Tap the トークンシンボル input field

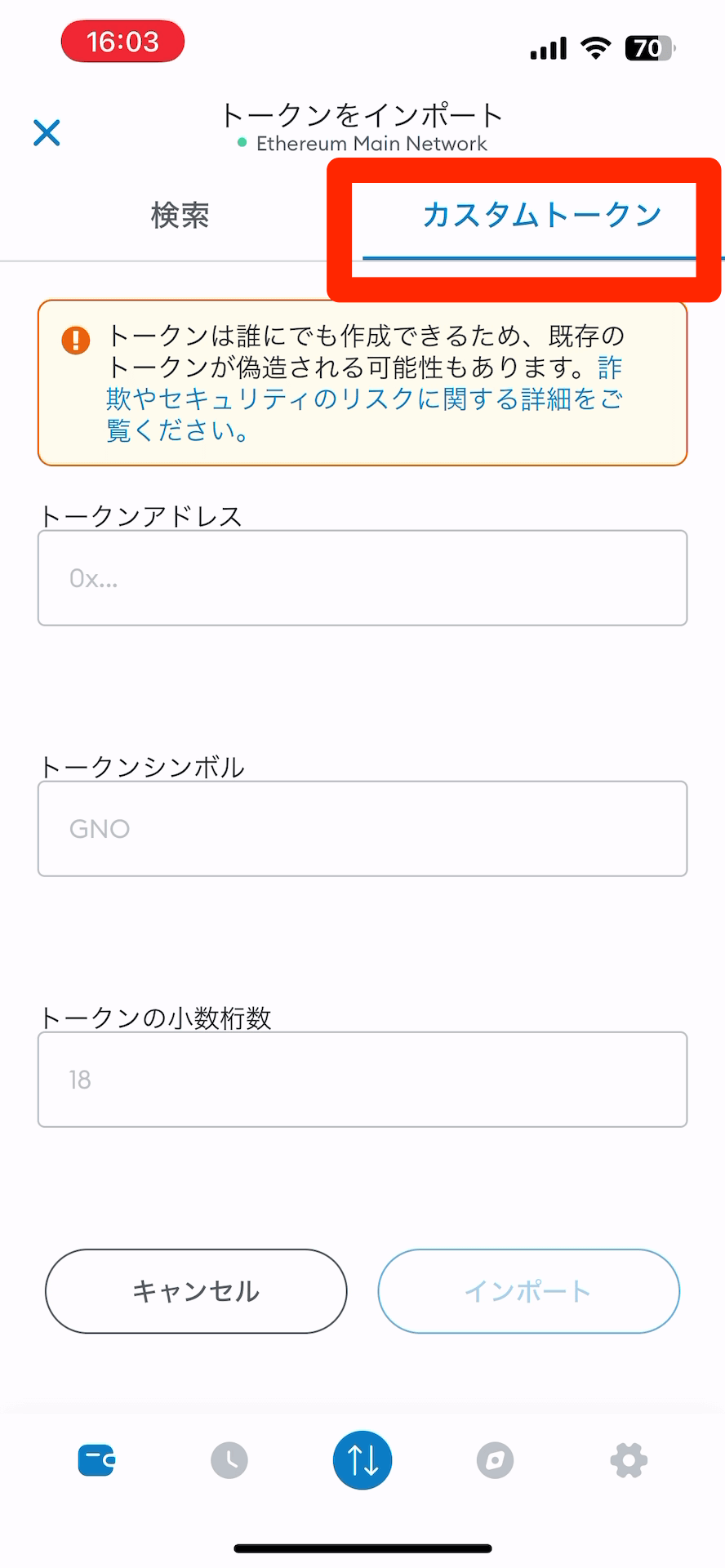point(362,829)
